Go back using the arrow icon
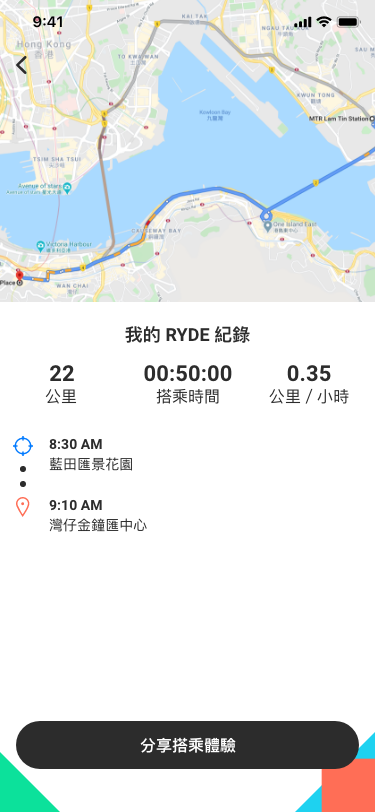 click(21, 65)
